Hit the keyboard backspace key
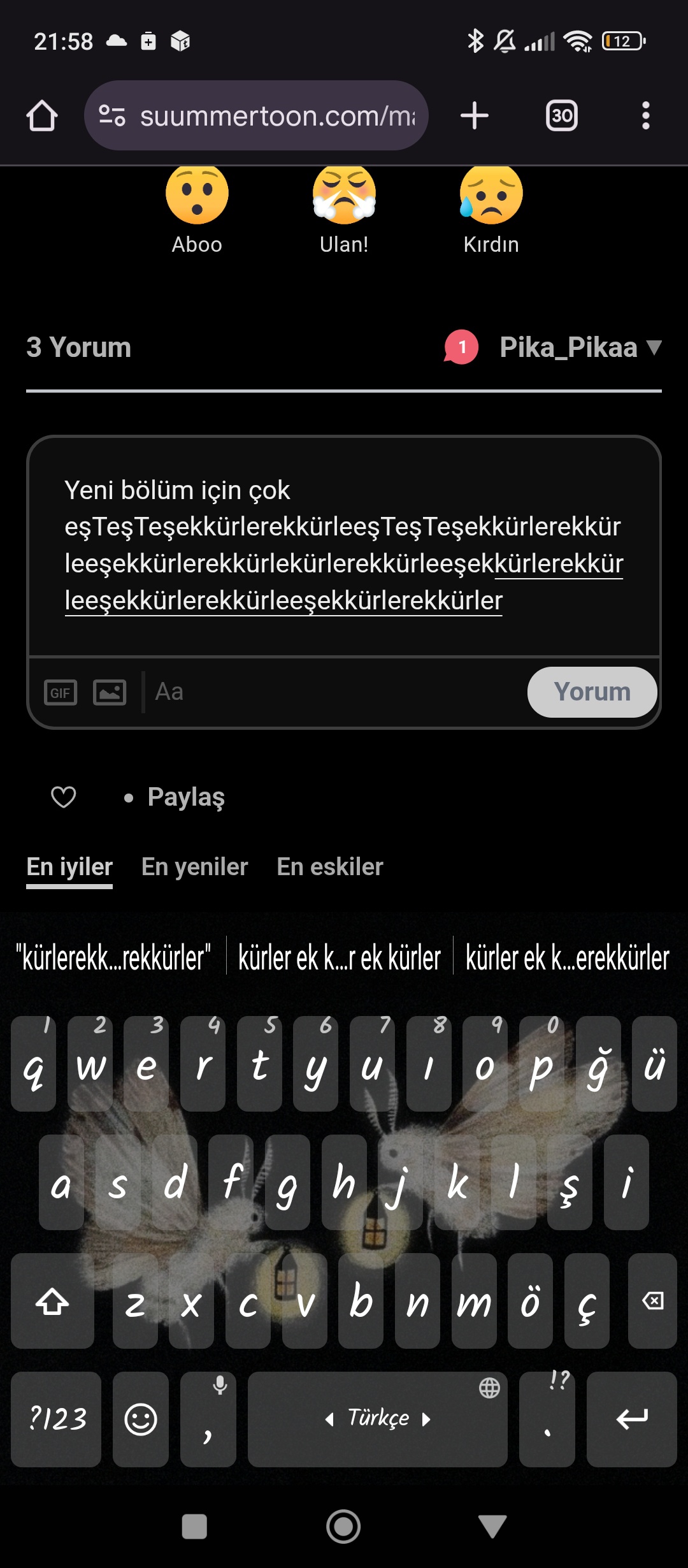The width and height of the screenshot is (688, 1568). click(652, 1300)
